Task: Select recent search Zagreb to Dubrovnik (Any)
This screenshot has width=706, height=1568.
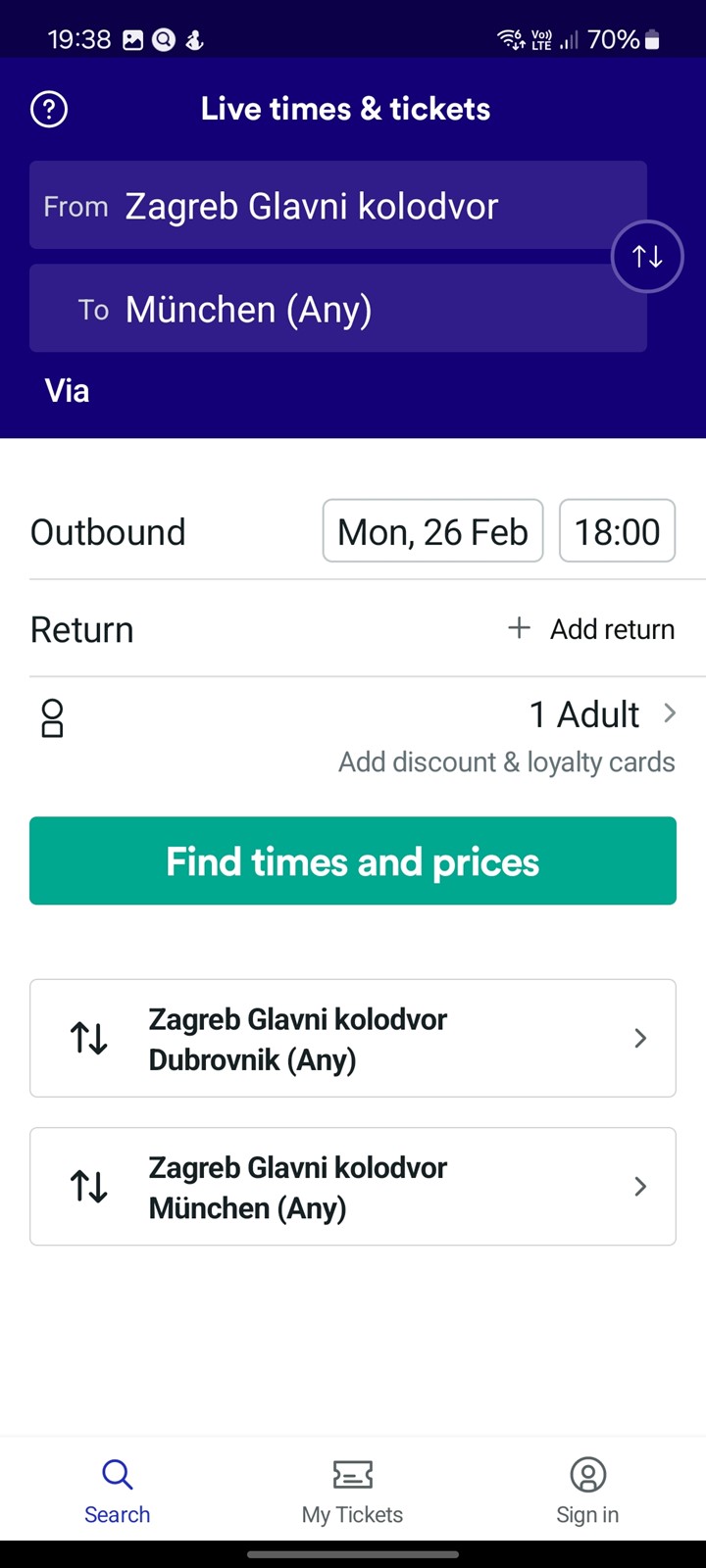Action: [x=353, y=1038]
